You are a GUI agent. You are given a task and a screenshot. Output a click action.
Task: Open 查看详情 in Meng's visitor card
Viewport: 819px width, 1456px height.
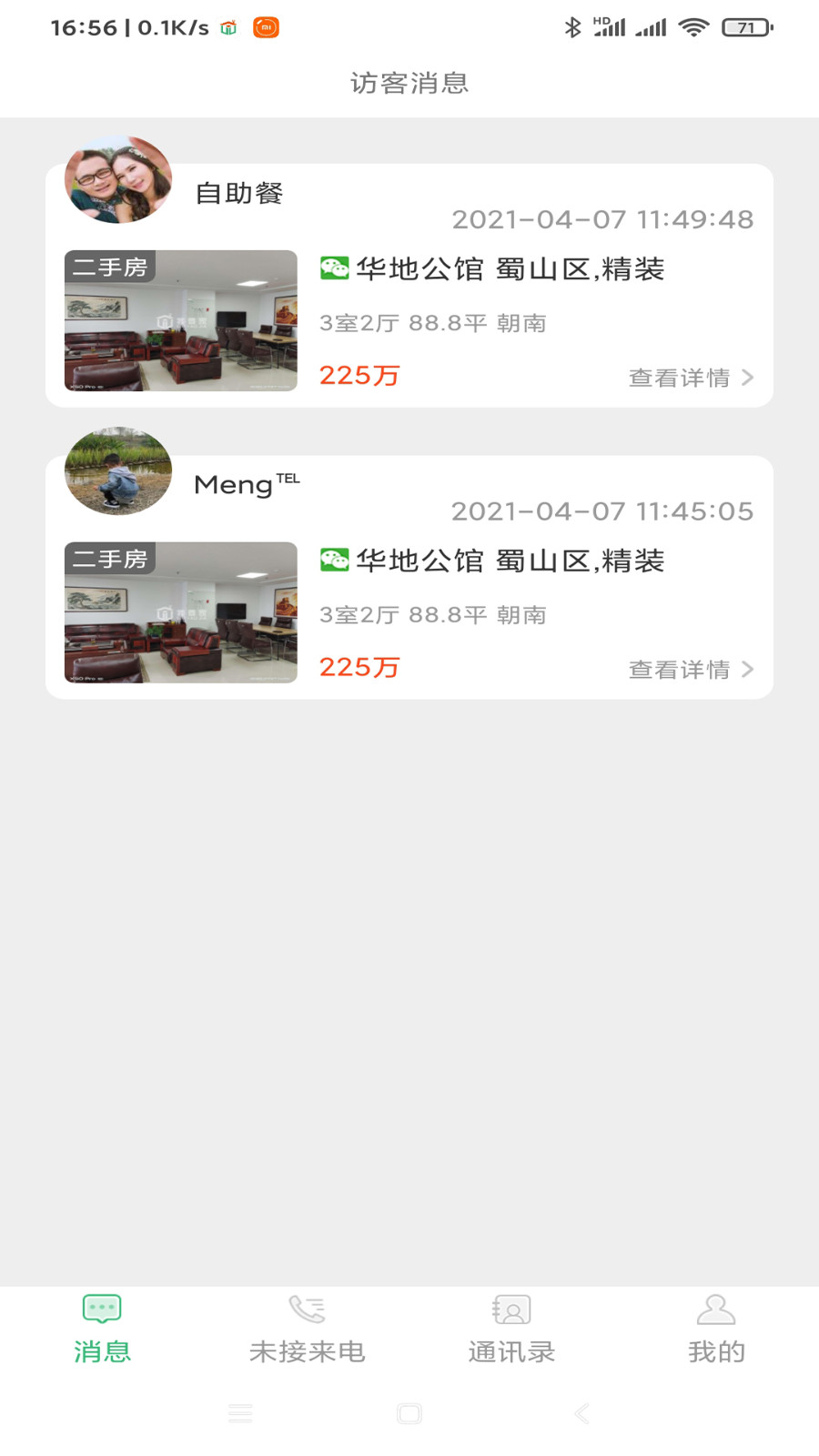coord(691,670)
